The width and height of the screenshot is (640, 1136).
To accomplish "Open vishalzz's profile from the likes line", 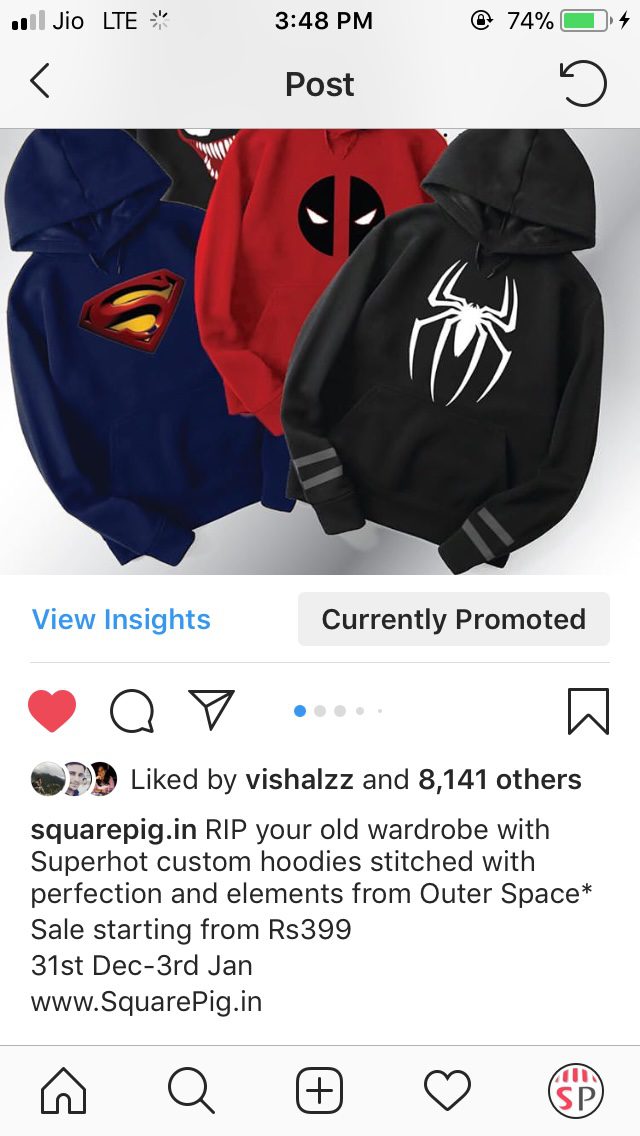I will 299,779.
